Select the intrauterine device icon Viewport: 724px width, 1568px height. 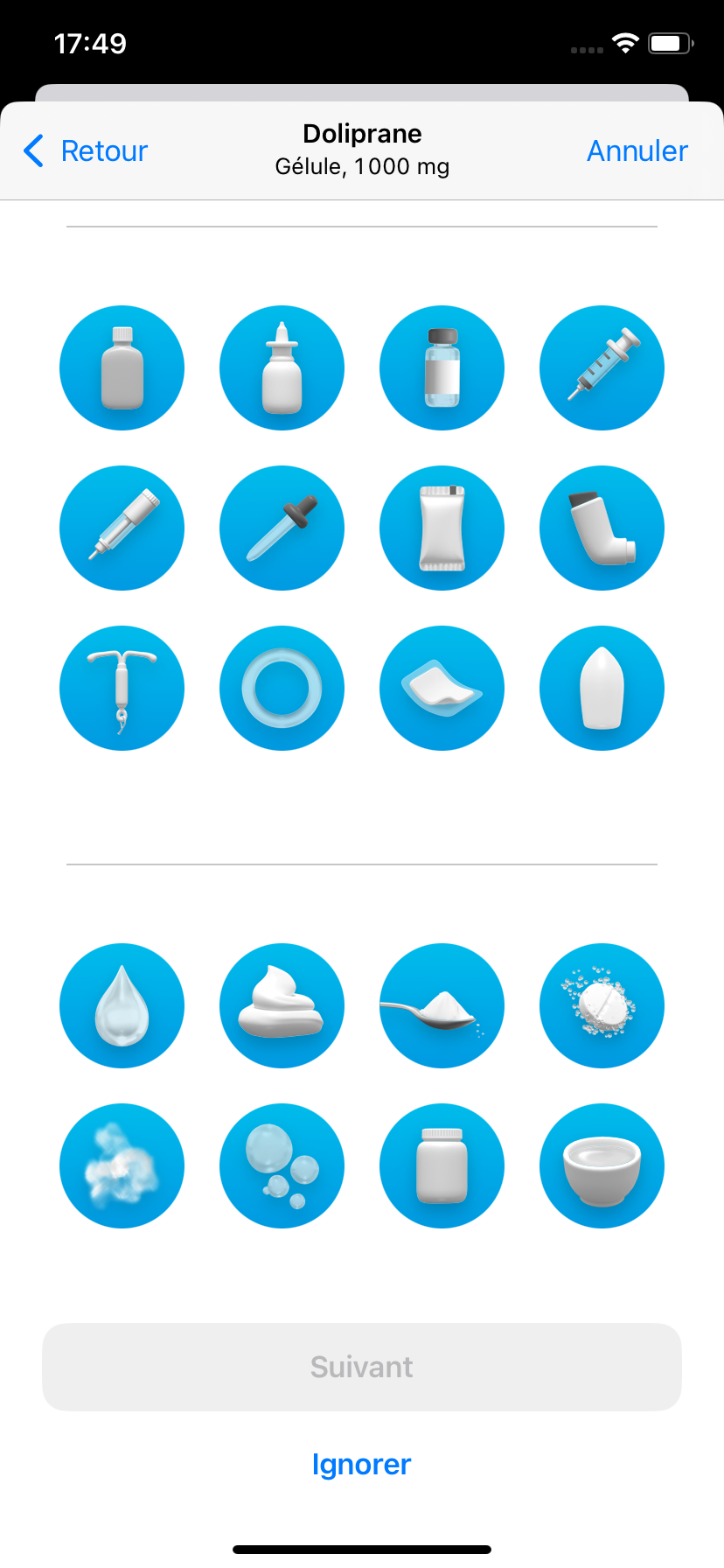[122, 688]
